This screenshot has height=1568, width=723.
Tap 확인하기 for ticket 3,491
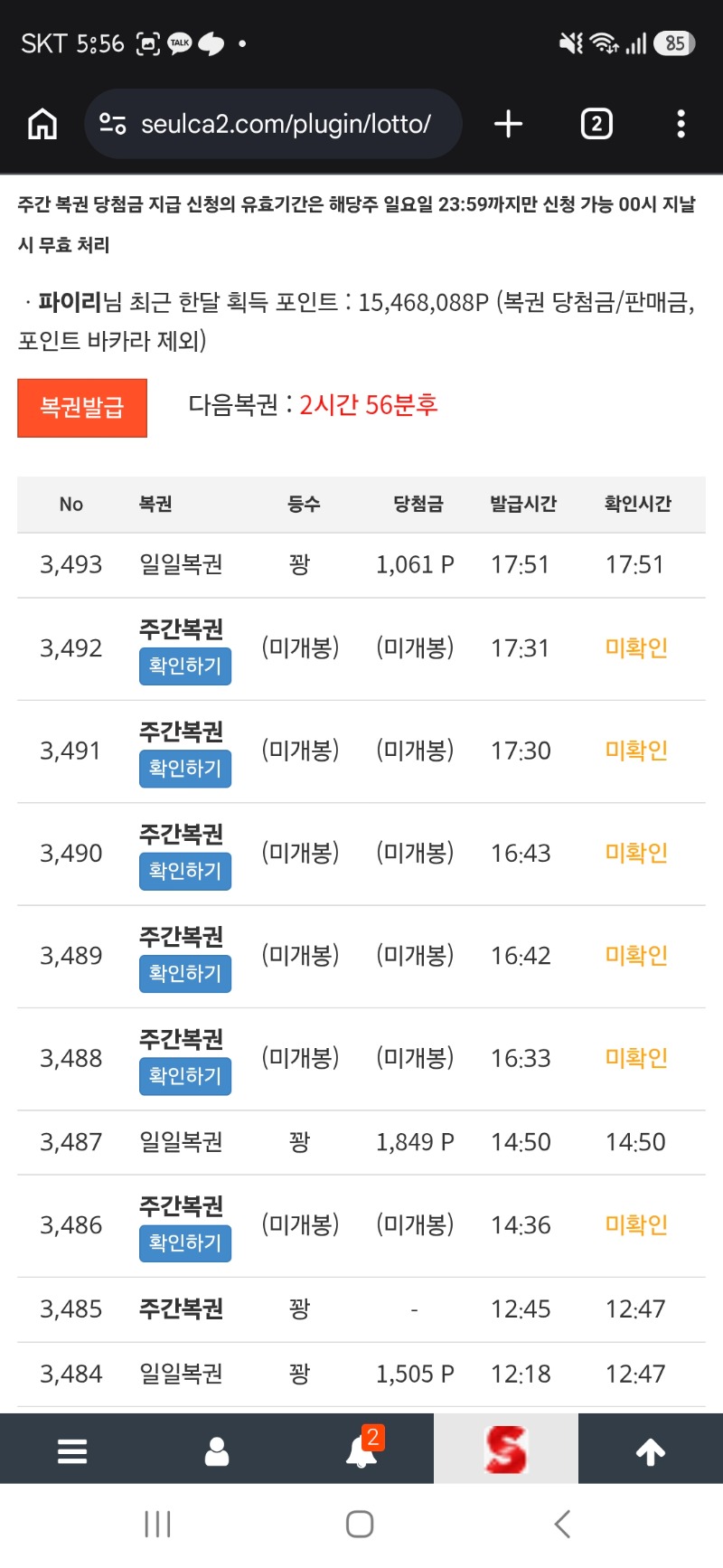click(x=185, y=769)
